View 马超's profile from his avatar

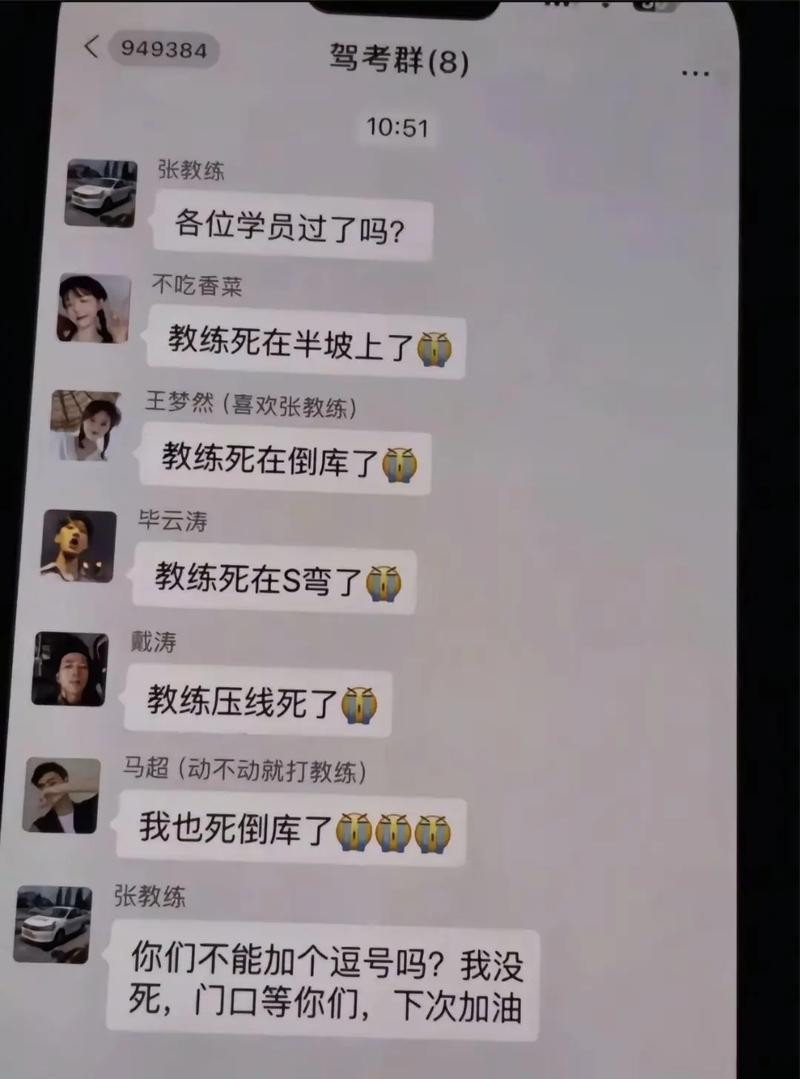click(x=62, y=795)
